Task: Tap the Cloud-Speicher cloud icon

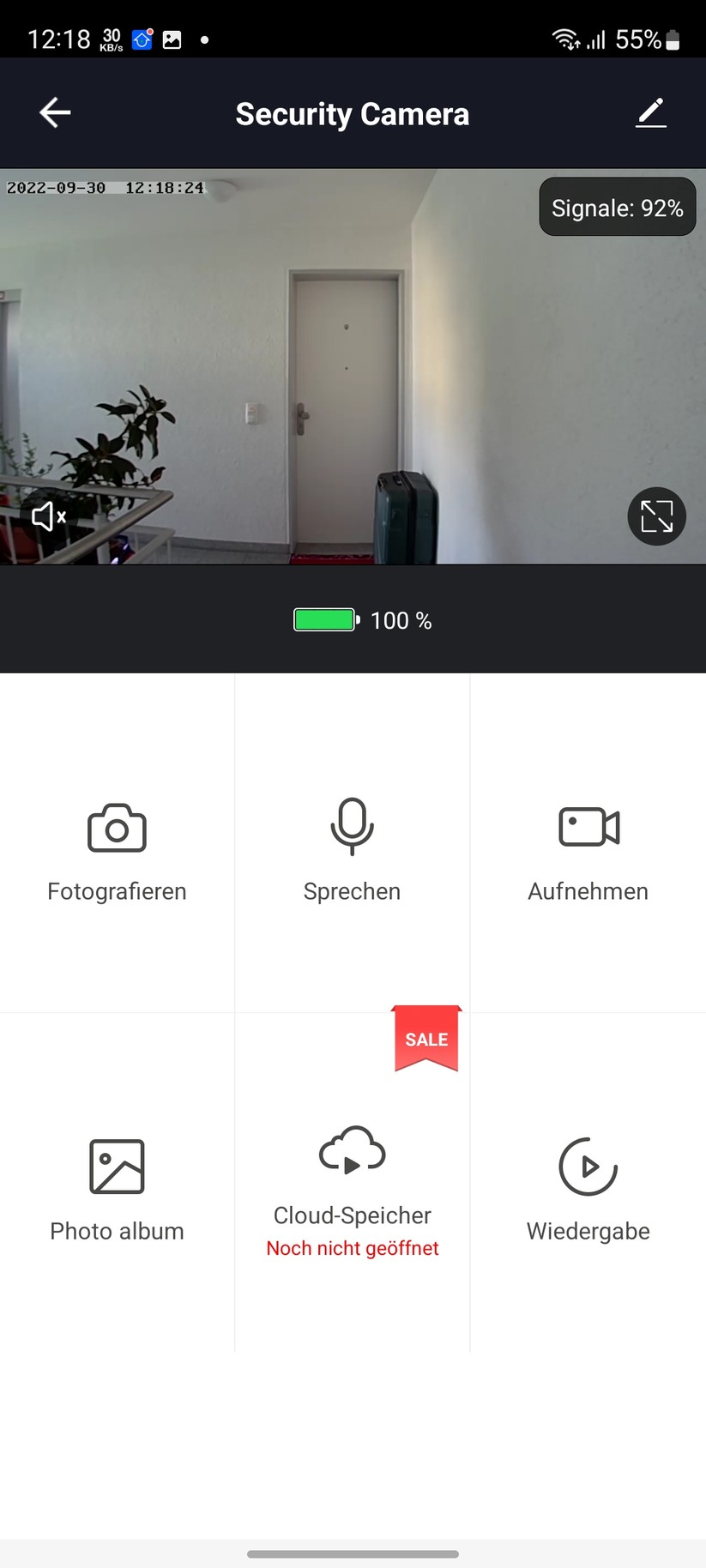Action: pos(352,1151)
